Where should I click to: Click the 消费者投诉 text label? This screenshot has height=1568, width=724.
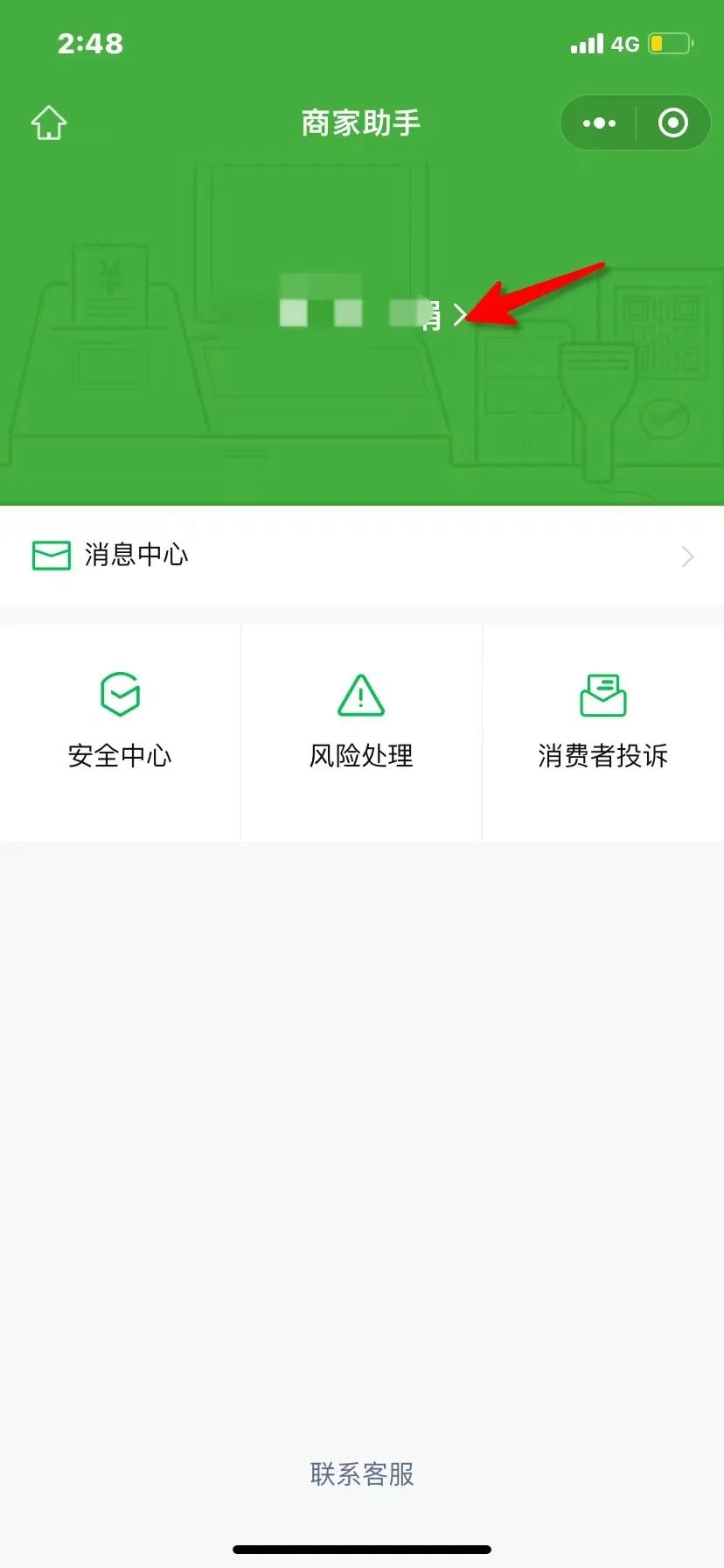[602, 755]
